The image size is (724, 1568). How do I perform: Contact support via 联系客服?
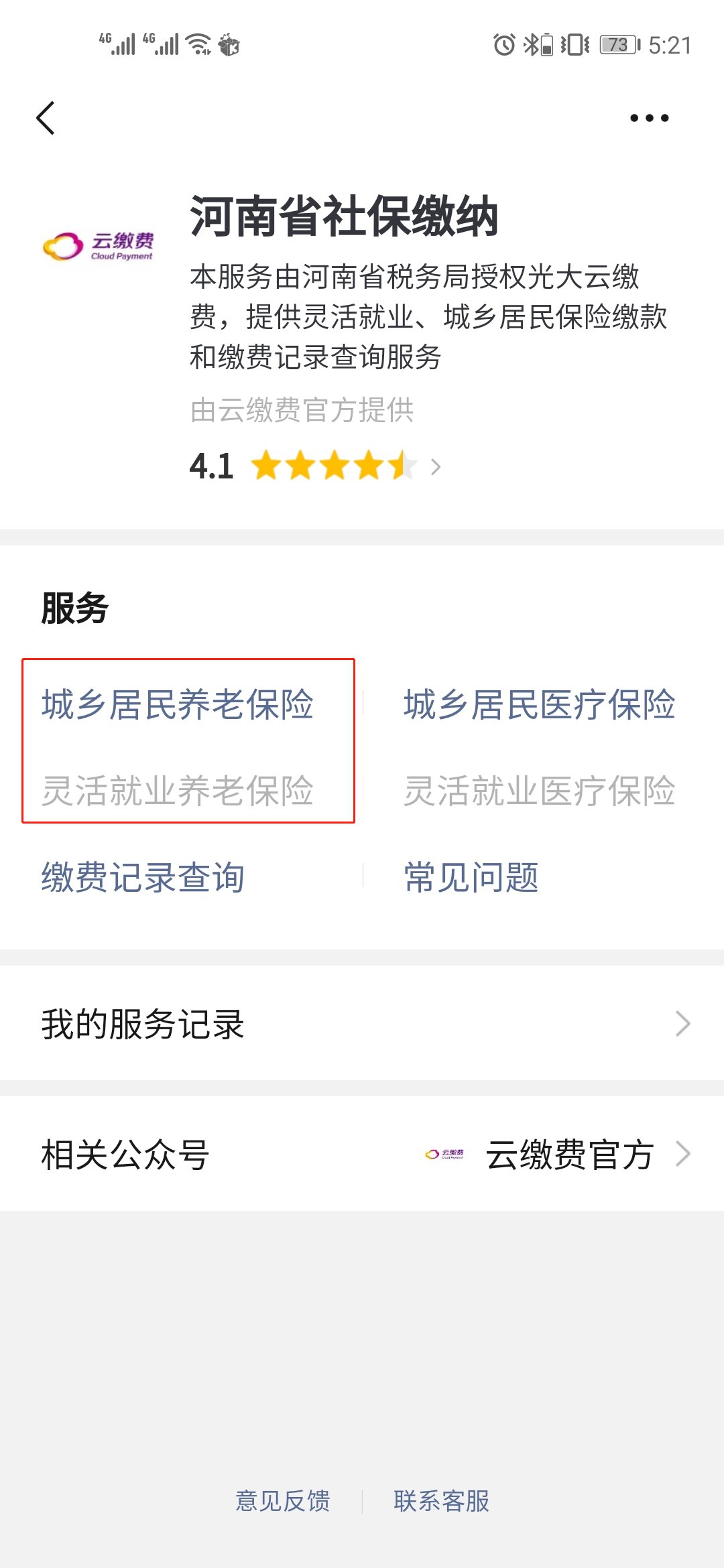(441, 1501)
